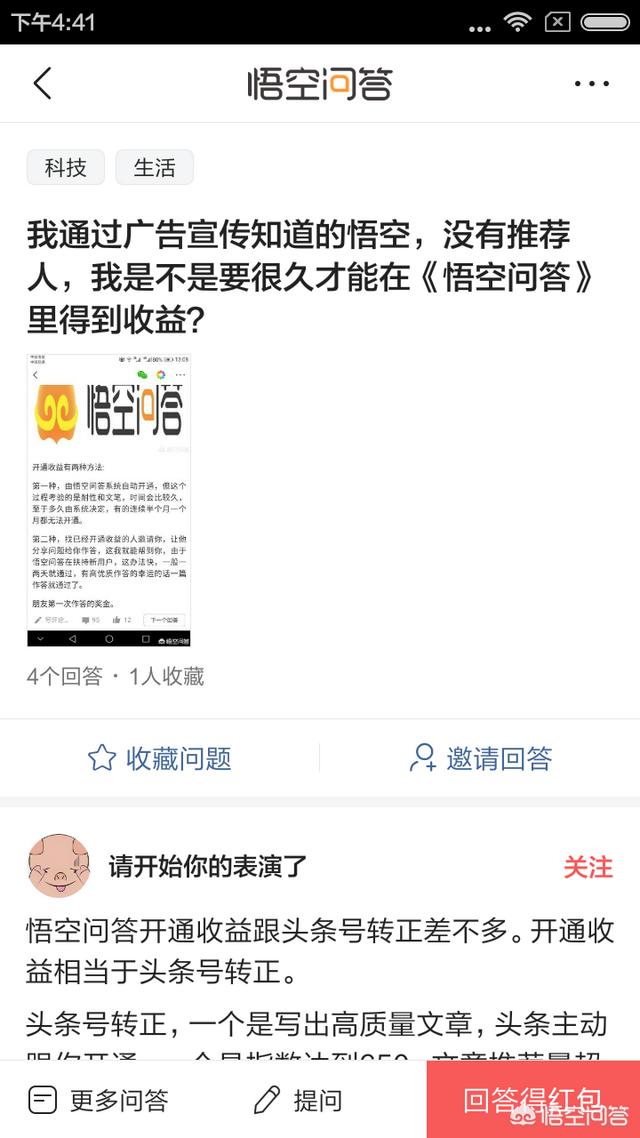Follow user 请开始你的表演了 with 关注
This screenshot has height=1138, width=640.
587,866
